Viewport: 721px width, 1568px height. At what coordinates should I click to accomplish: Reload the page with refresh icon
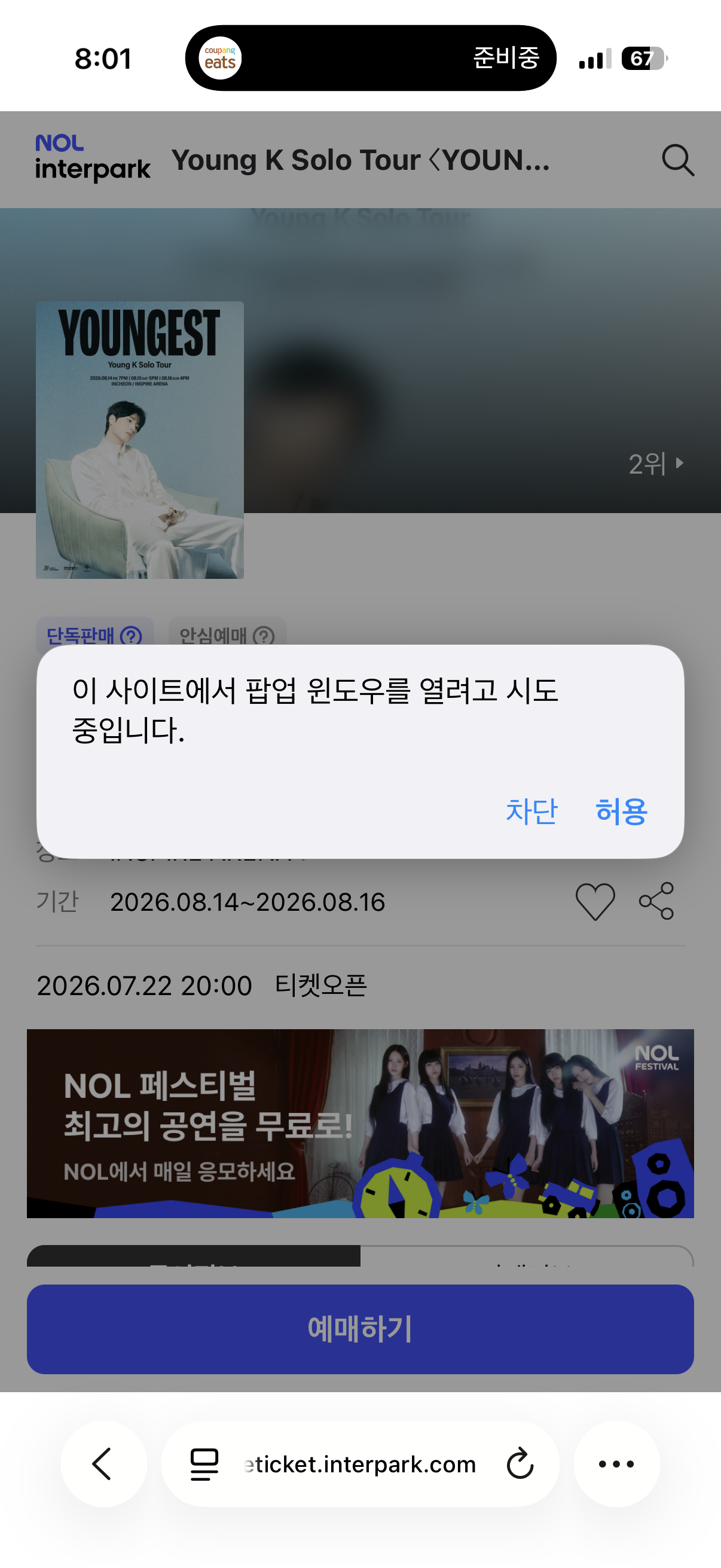[x=520, y=1463]
